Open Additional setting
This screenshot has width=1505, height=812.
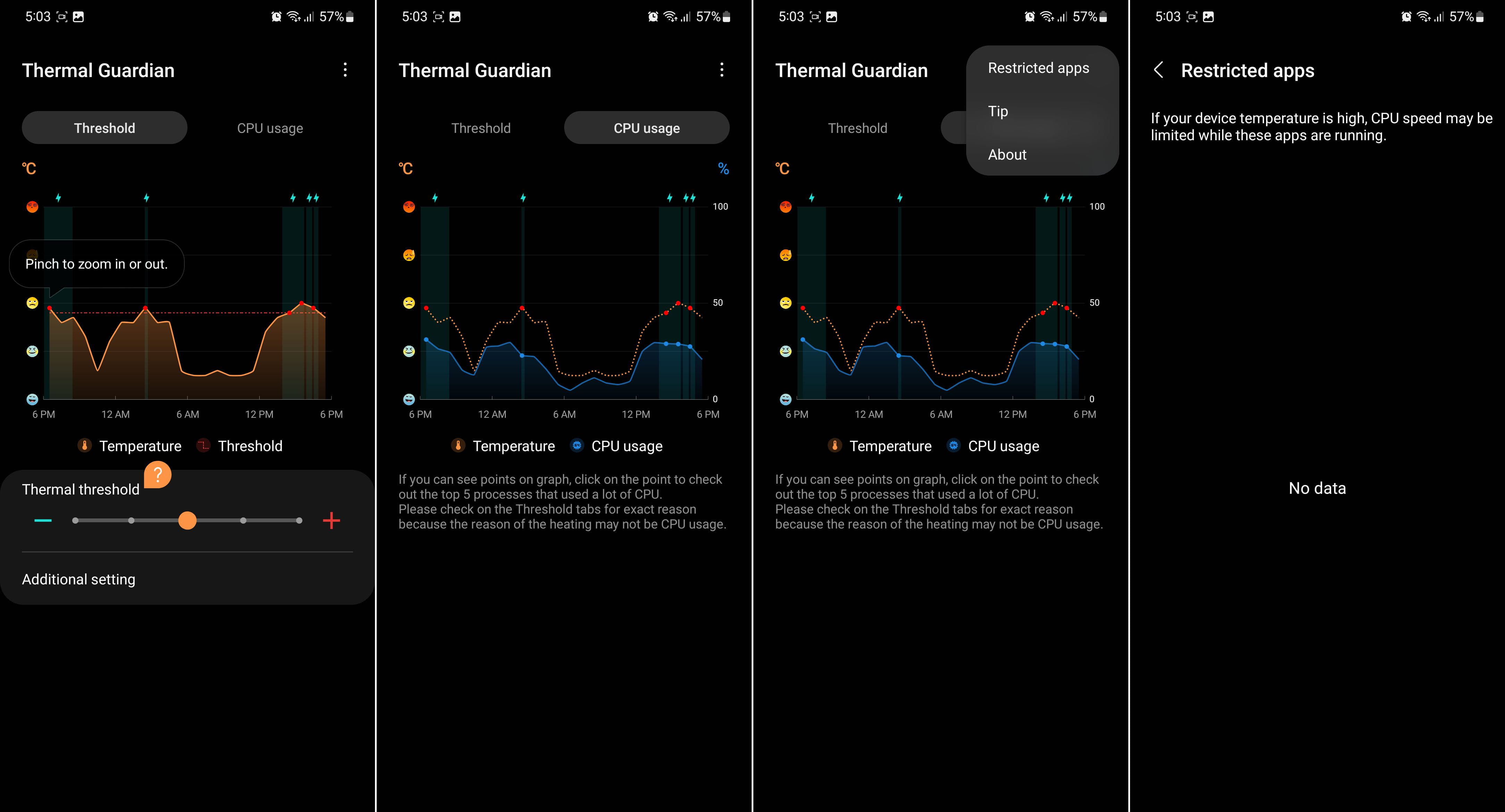[x=79, y=579]
